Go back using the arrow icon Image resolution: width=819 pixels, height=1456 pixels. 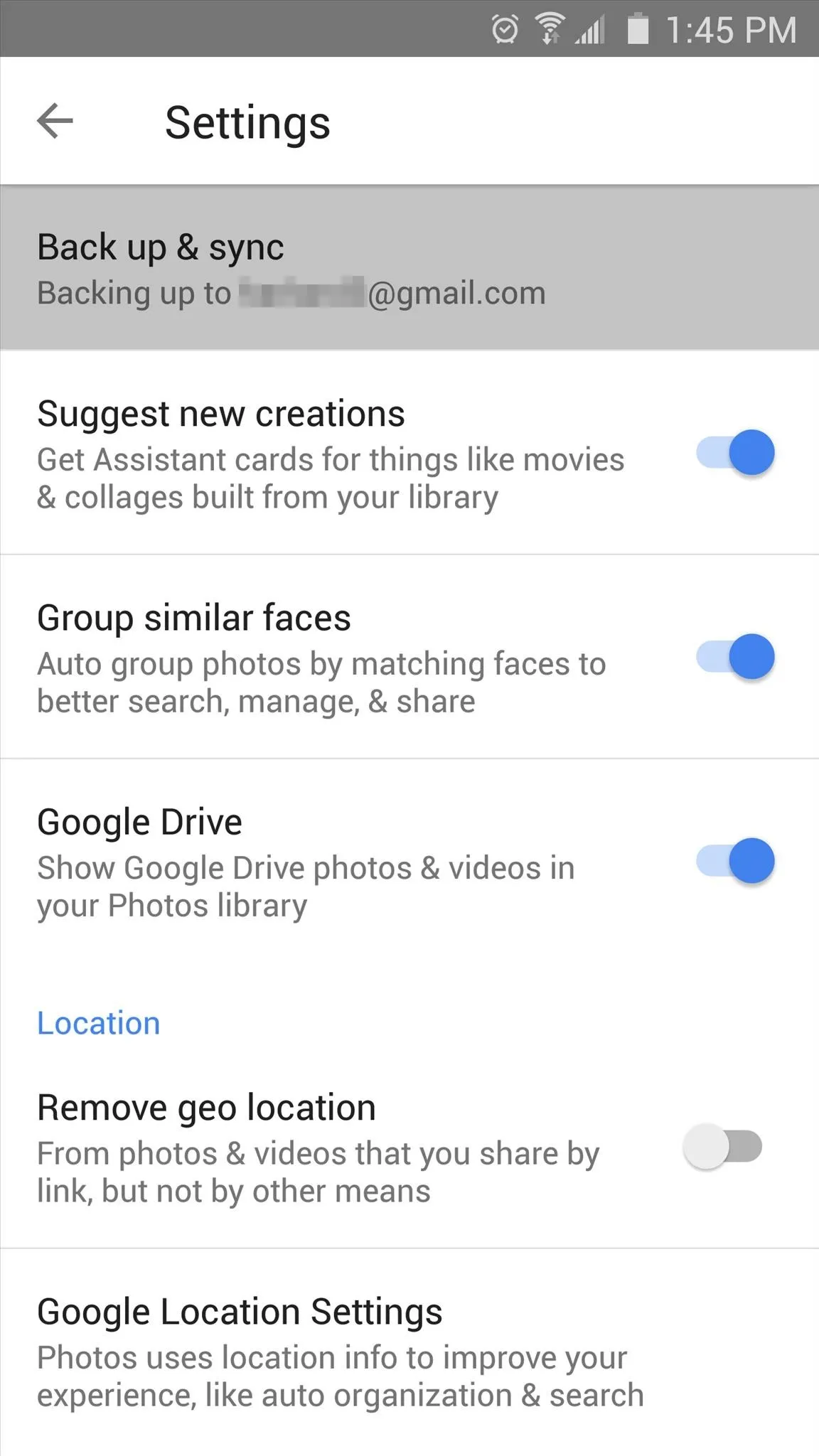click(x=55, y=122)
